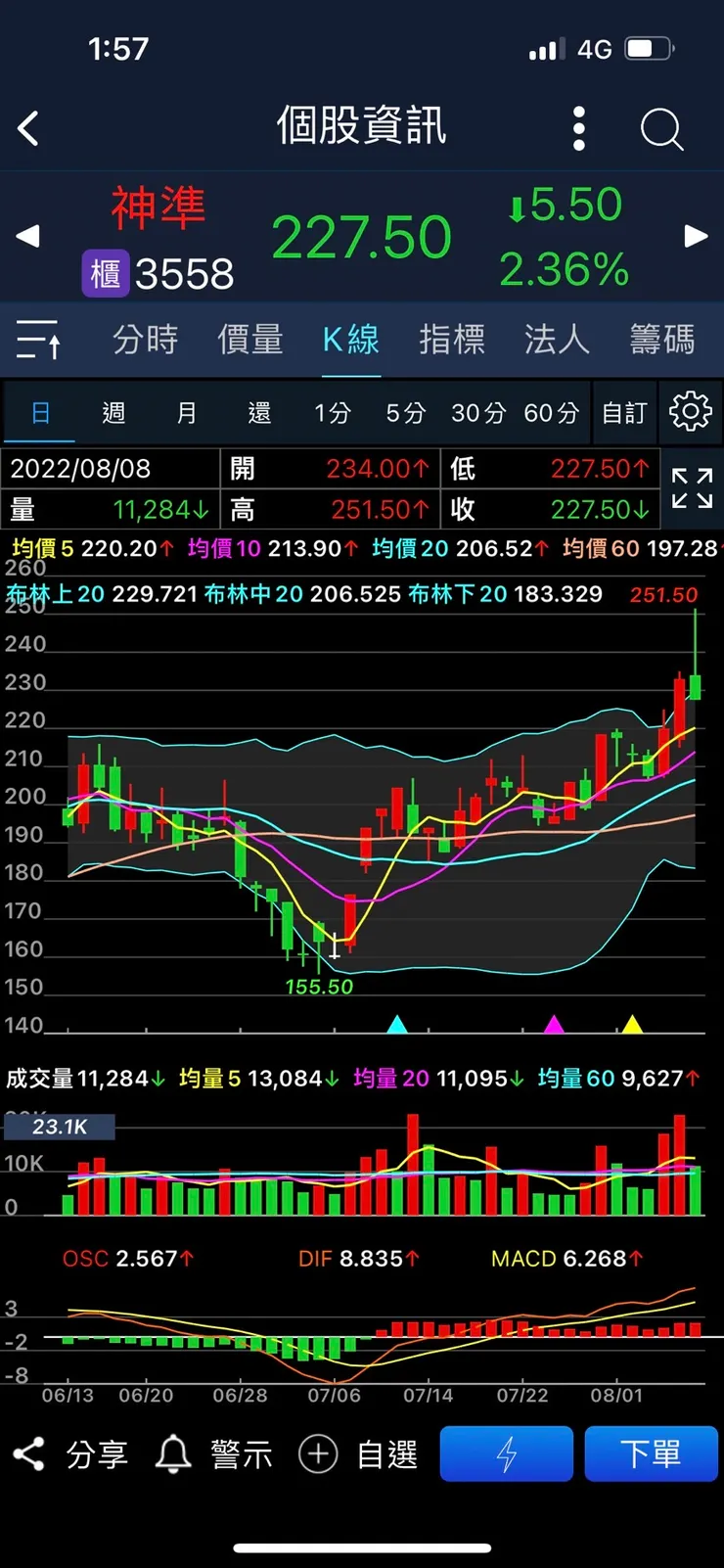The width and height of the screenshot is (724, 1568).
Task: Open the 法人 tab
Action: (x=557, y=340)
